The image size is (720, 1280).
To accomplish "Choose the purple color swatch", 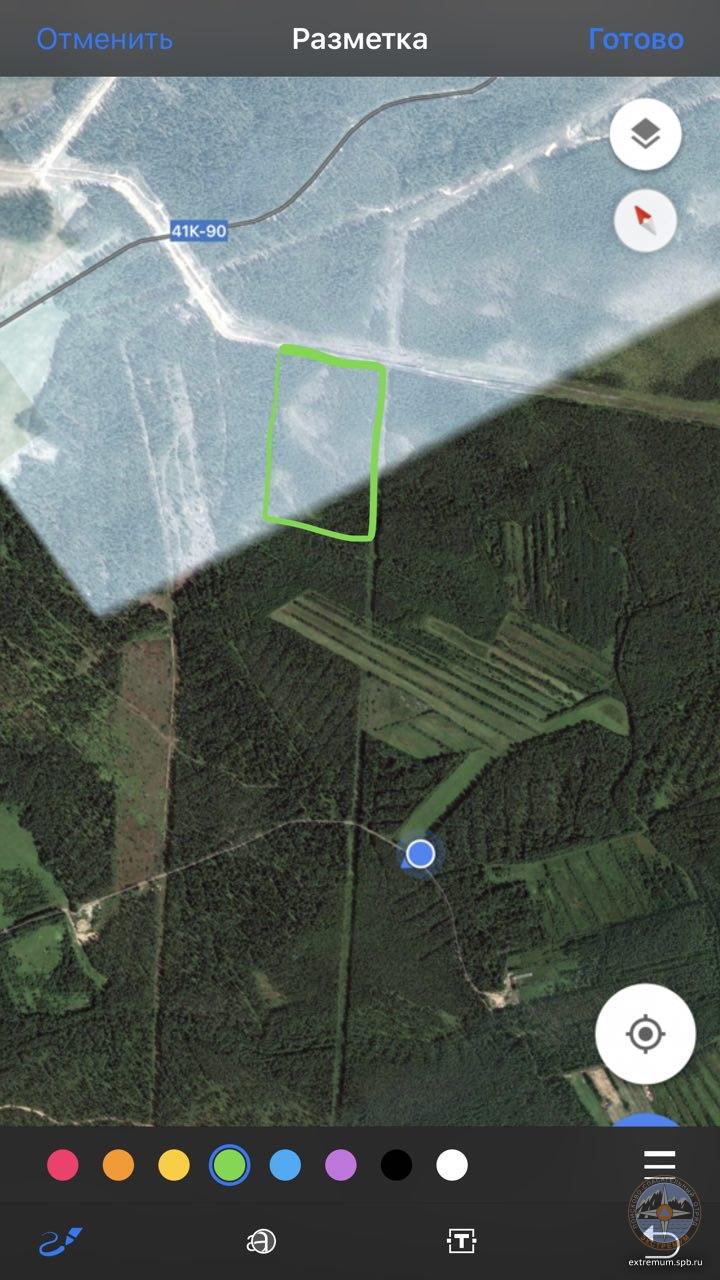I will 341,1165.
